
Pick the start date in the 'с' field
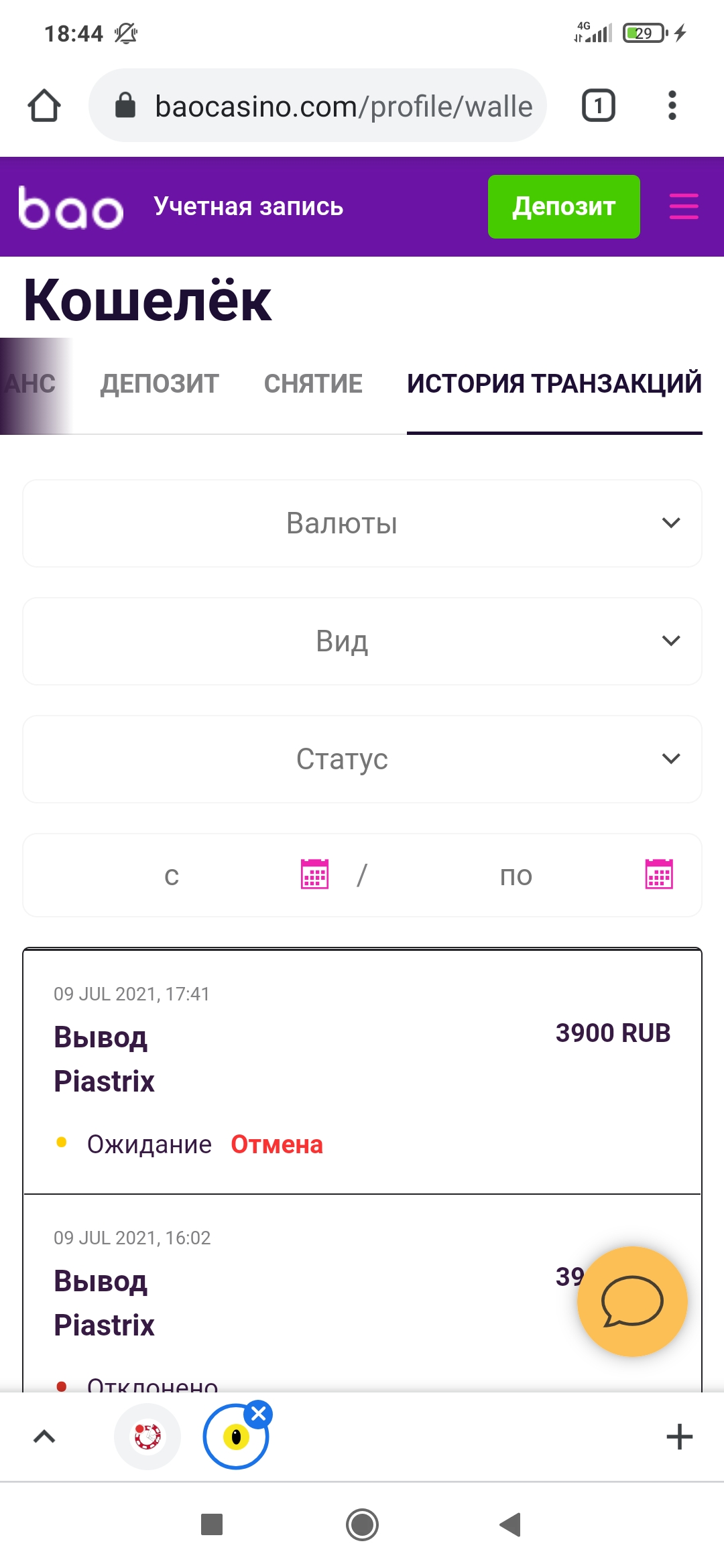pyautogui.click(x=314, y=874)
